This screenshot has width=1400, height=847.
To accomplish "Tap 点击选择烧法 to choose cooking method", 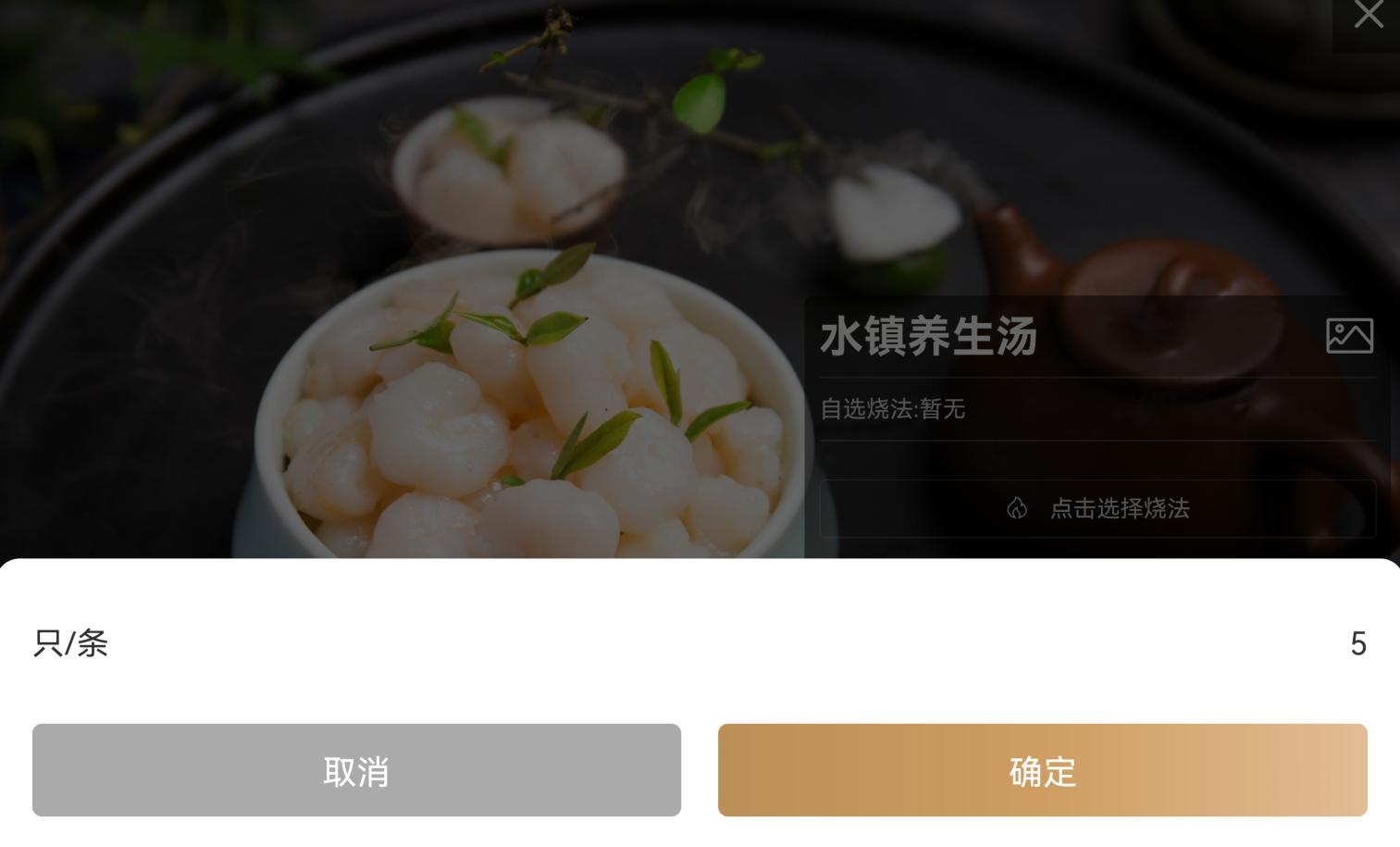I will point(1097,508).
